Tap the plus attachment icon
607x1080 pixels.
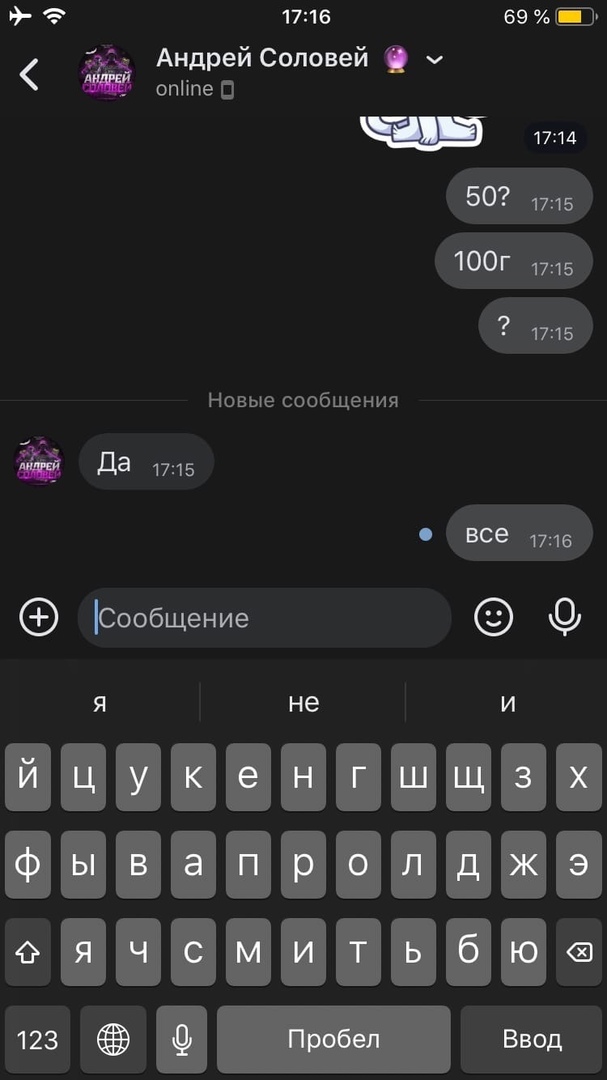[x=39, y=617]
